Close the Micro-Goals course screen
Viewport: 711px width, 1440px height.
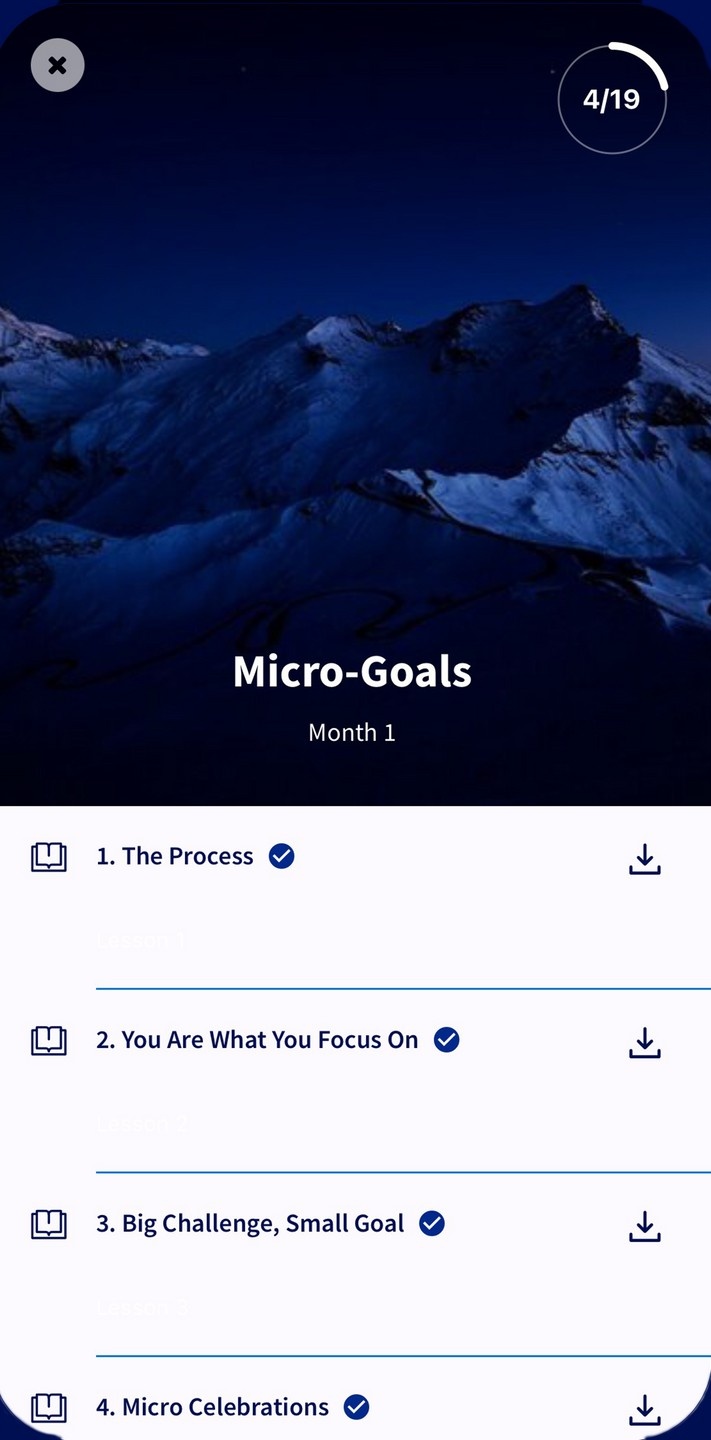pos(58,66)
